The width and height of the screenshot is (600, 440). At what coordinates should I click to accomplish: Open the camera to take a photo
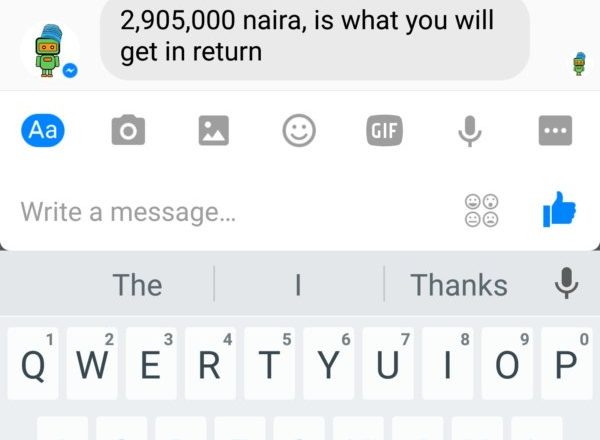click(128, 130)
